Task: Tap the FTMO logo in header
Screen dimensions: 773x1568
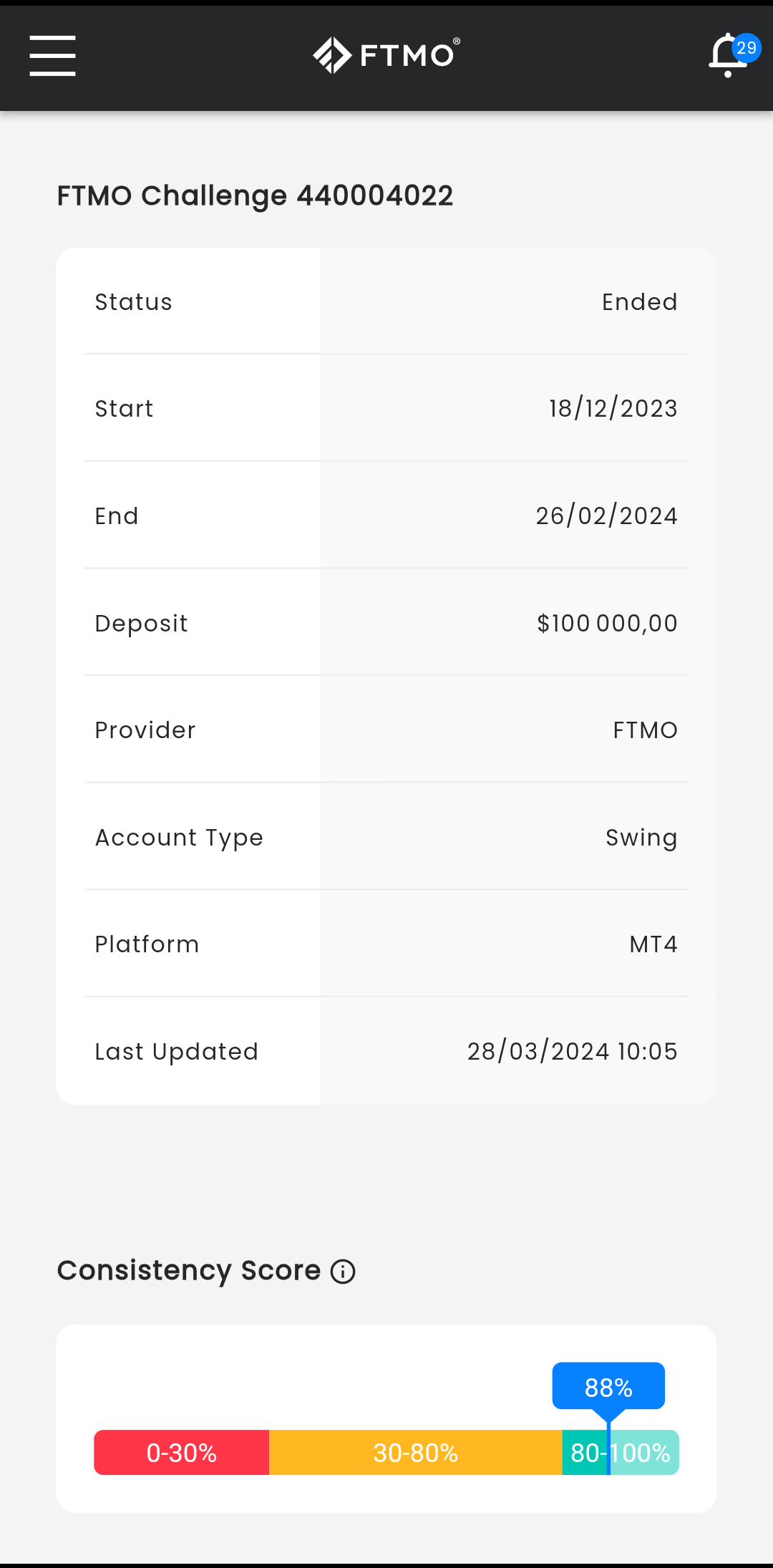Action: click(x=386, y=55)
